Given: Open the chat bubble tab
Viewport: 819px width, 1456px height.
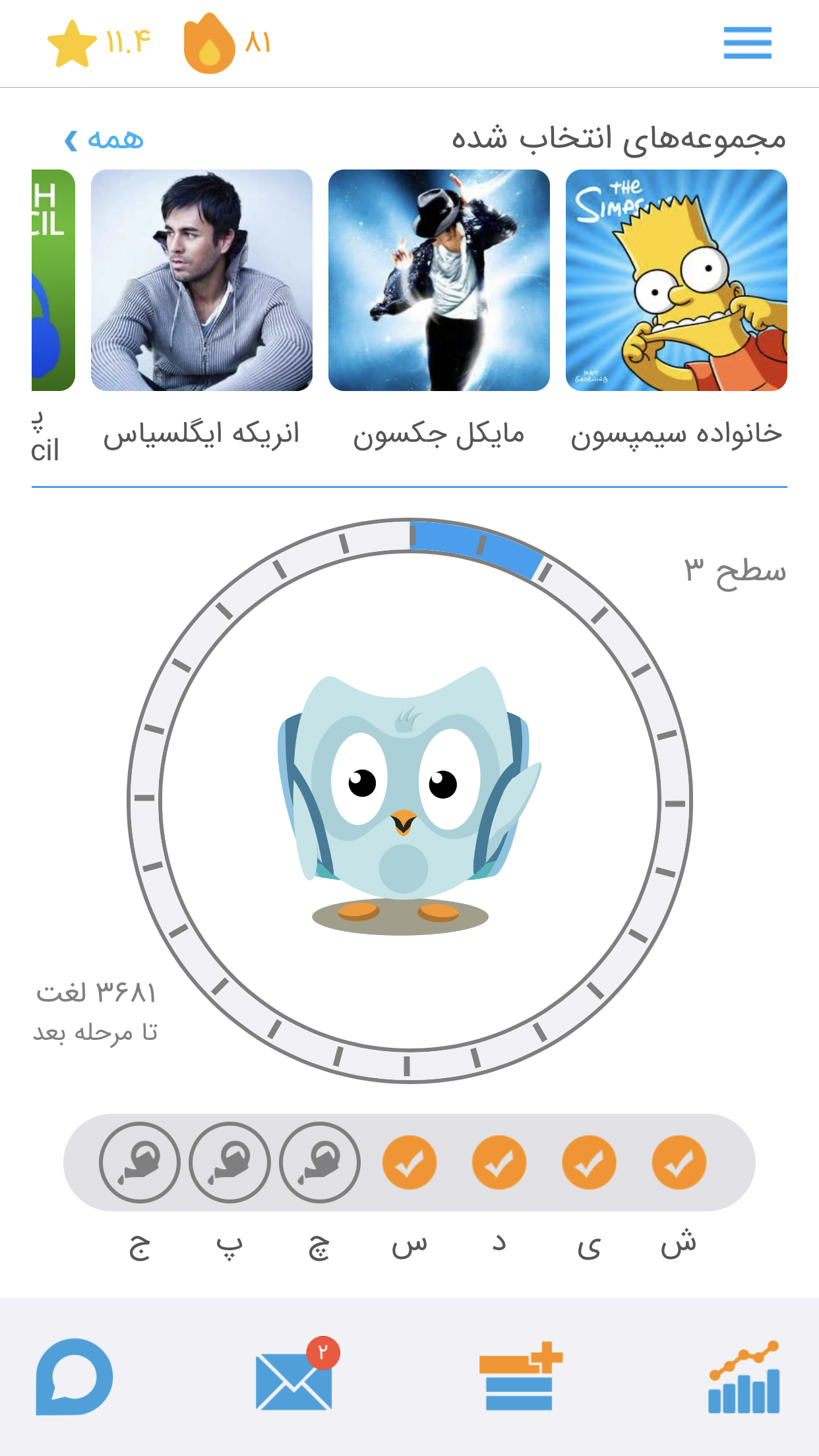Looking at the screenshot, I should [x=75, y=1376].
